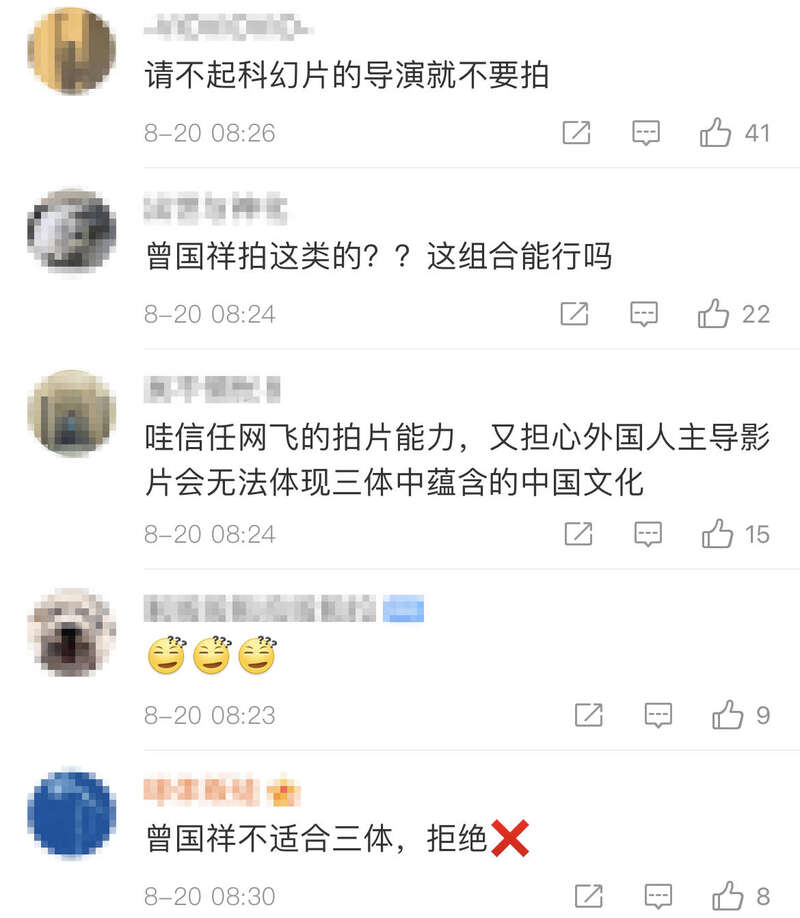Viewport: 800px width, 918px height.
Task: Like the comment '曾国祥拍这类的？？这组合能行吗'
Action: (714, 314)
